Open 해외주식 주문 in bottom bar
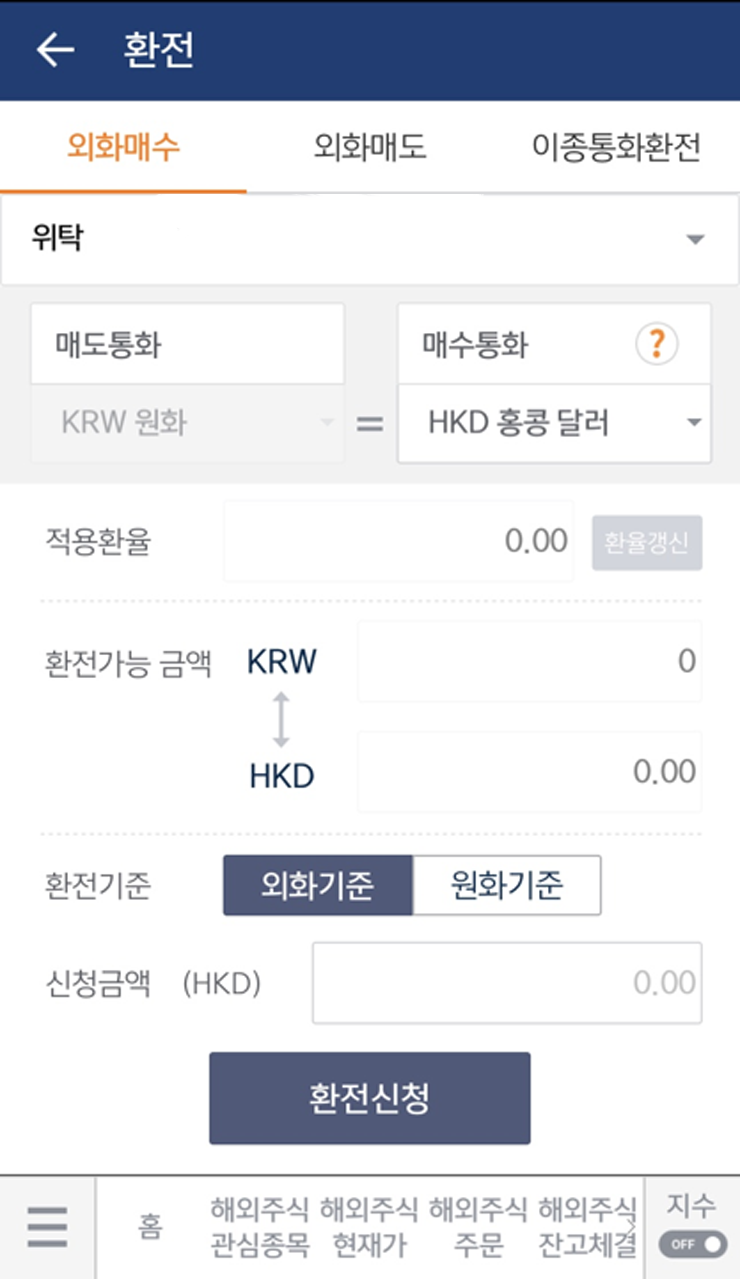Screen dimensions: 740x1279 point(478,1227)
